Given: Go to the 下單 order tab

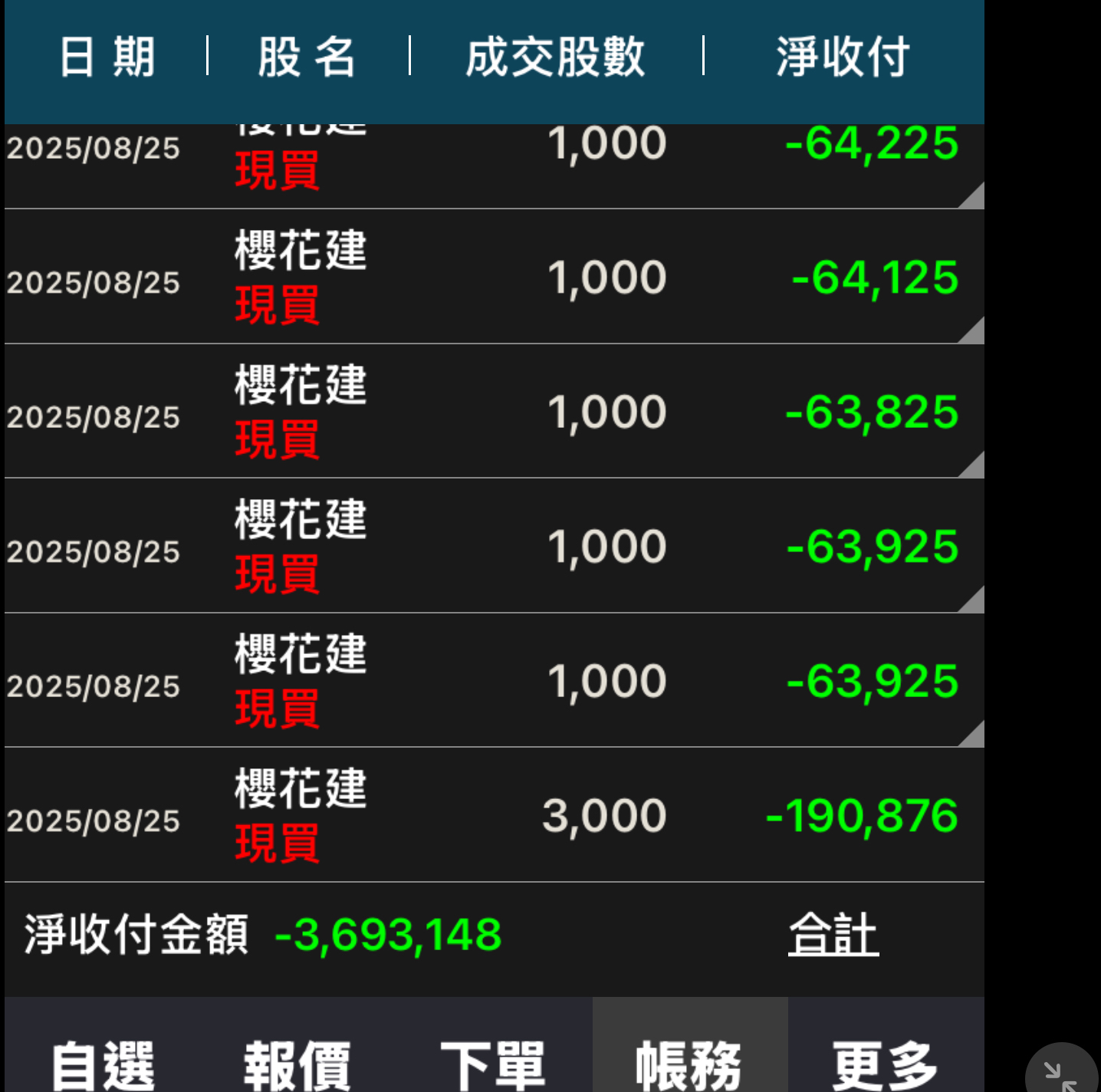Looking at the screenshot, I should [493, 1062].
